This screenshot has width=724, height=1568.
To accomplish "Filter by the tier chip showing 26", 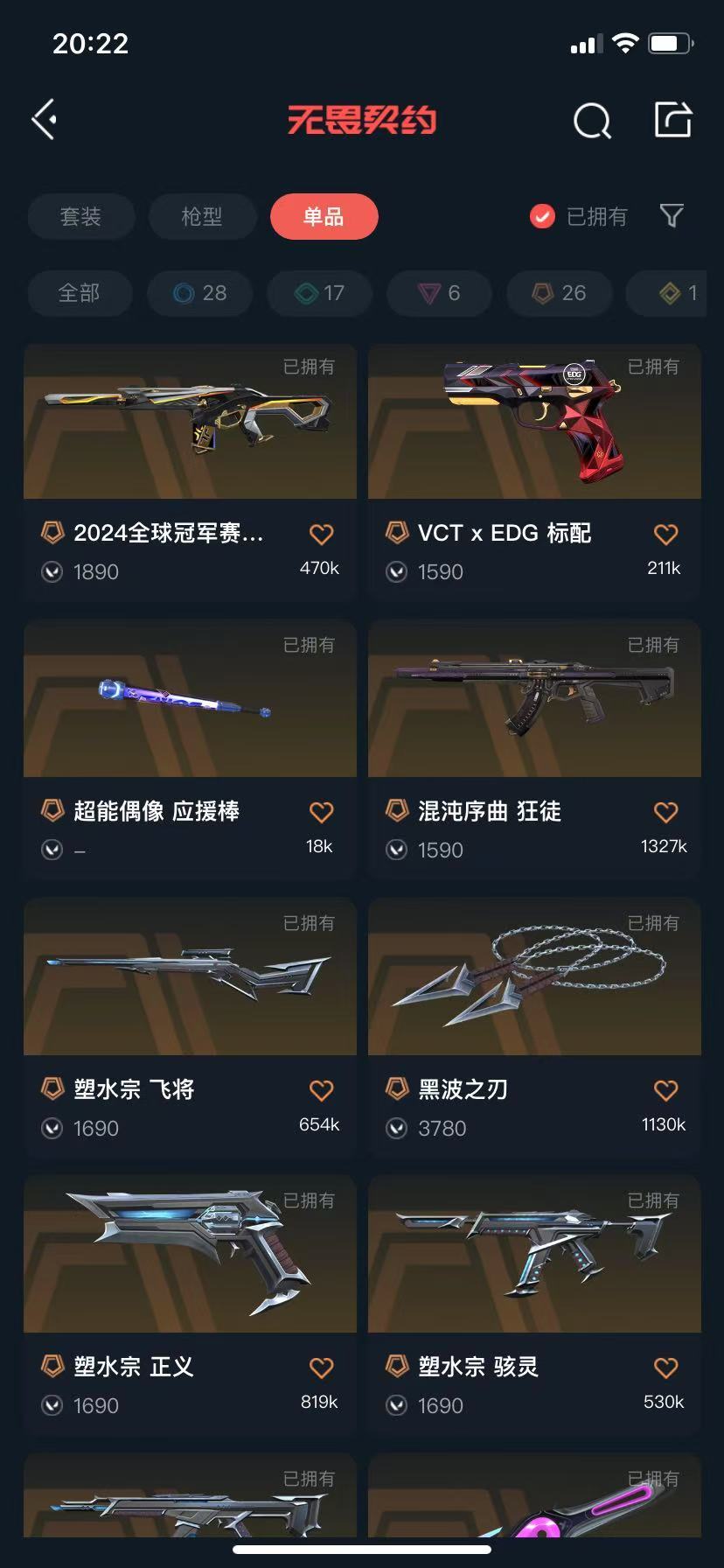I will tap(560, 293).
